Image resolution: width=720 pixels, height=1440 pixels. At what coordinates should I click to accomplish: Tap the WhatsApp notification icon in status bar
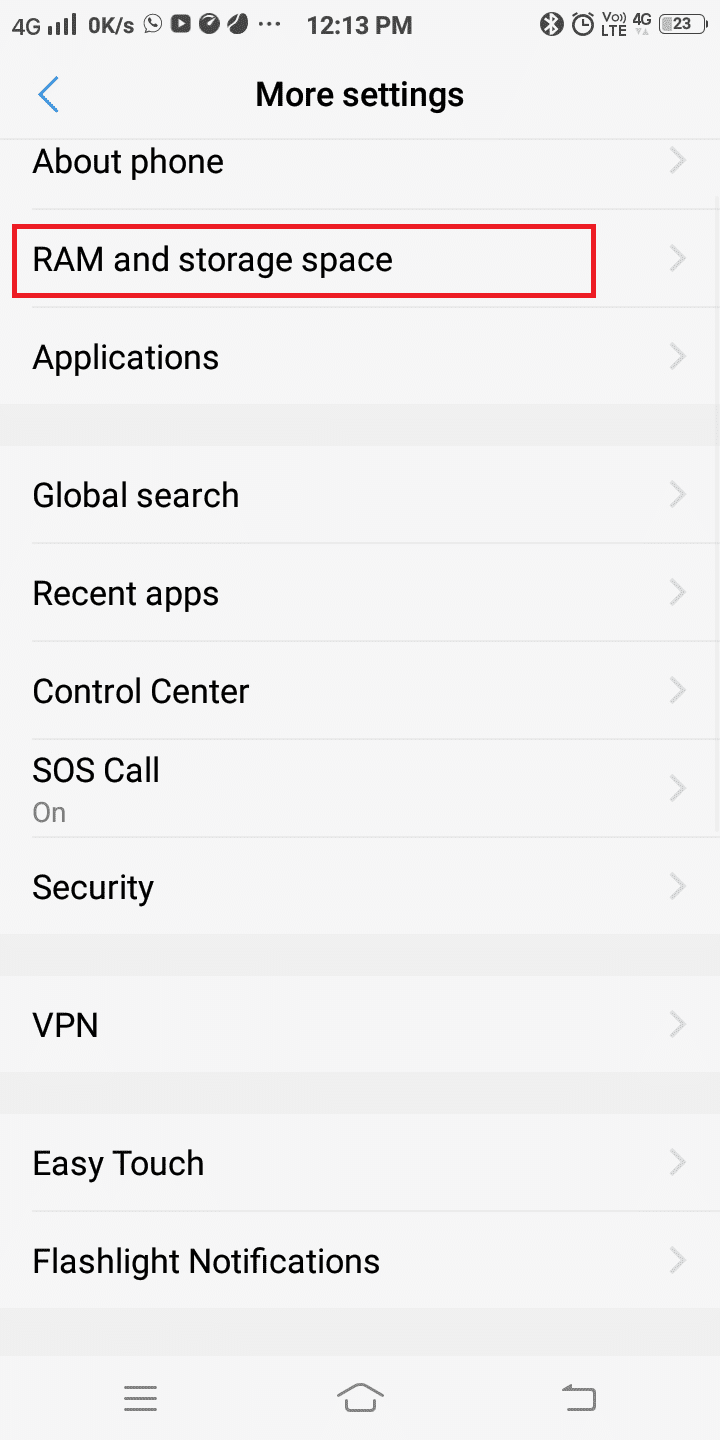pos(152,25)
